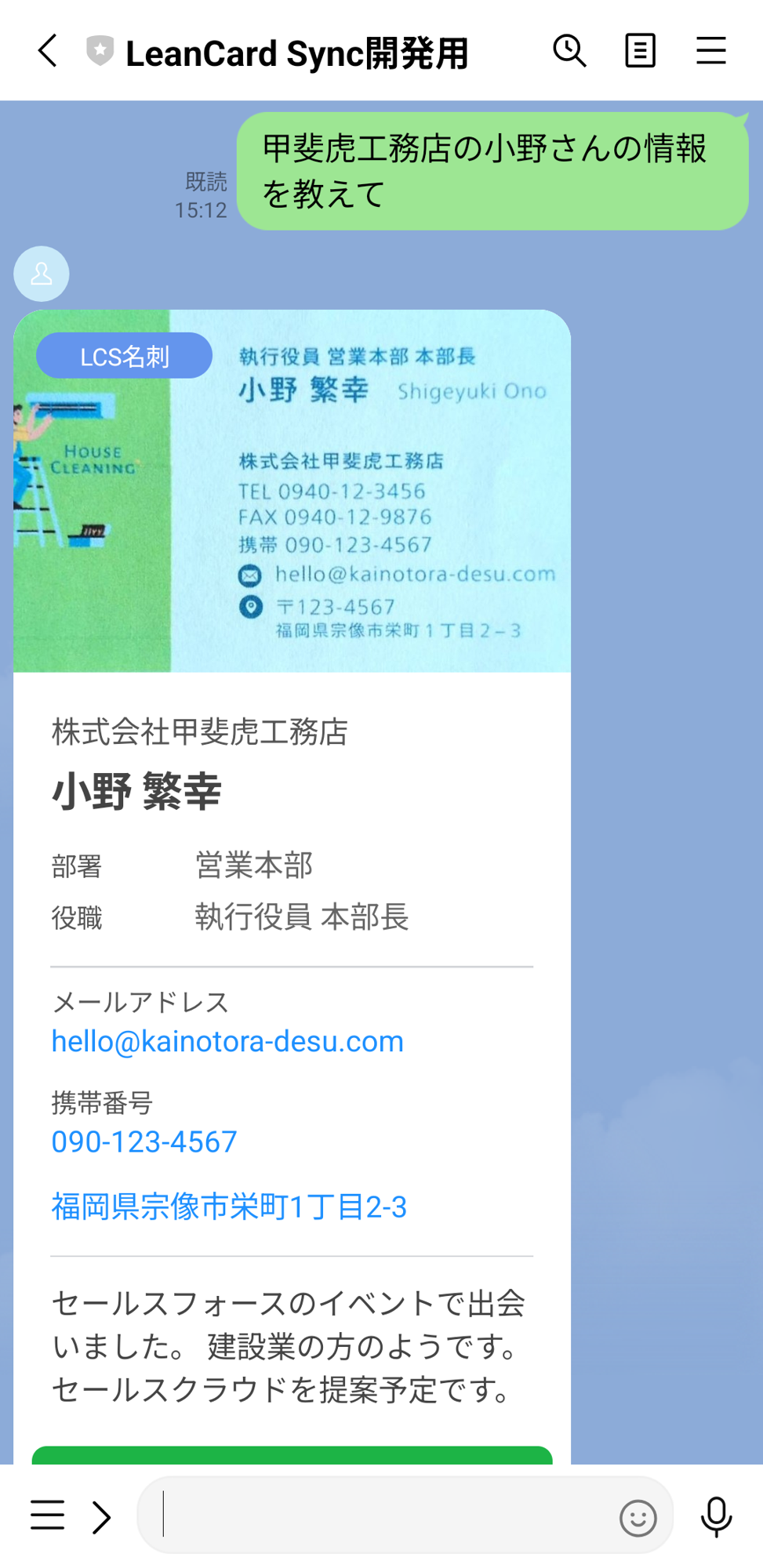View the 小野 繁幸 business card image

[292, 491]
